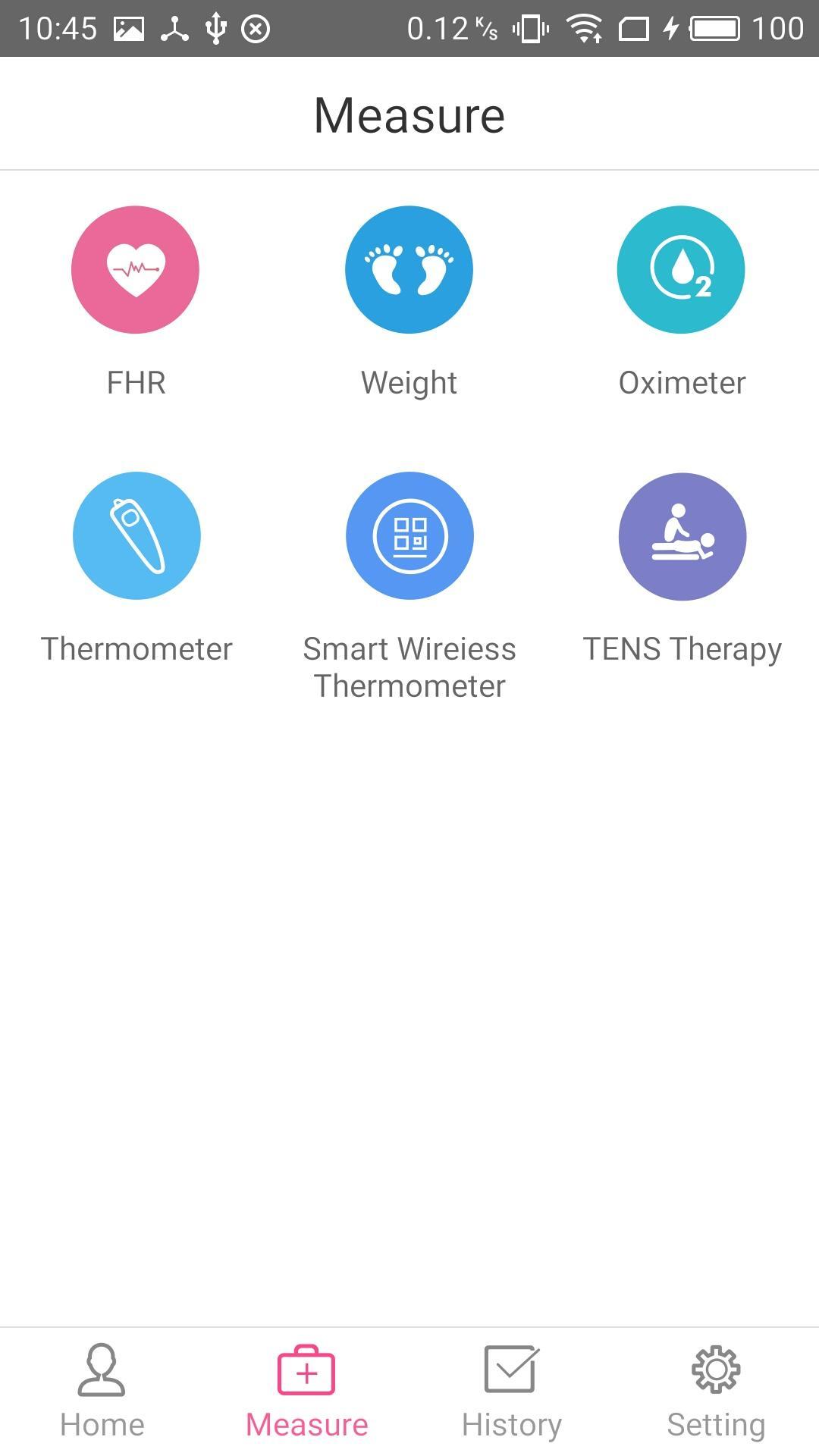Tap the Thermometer device icon

pos(136,535)
